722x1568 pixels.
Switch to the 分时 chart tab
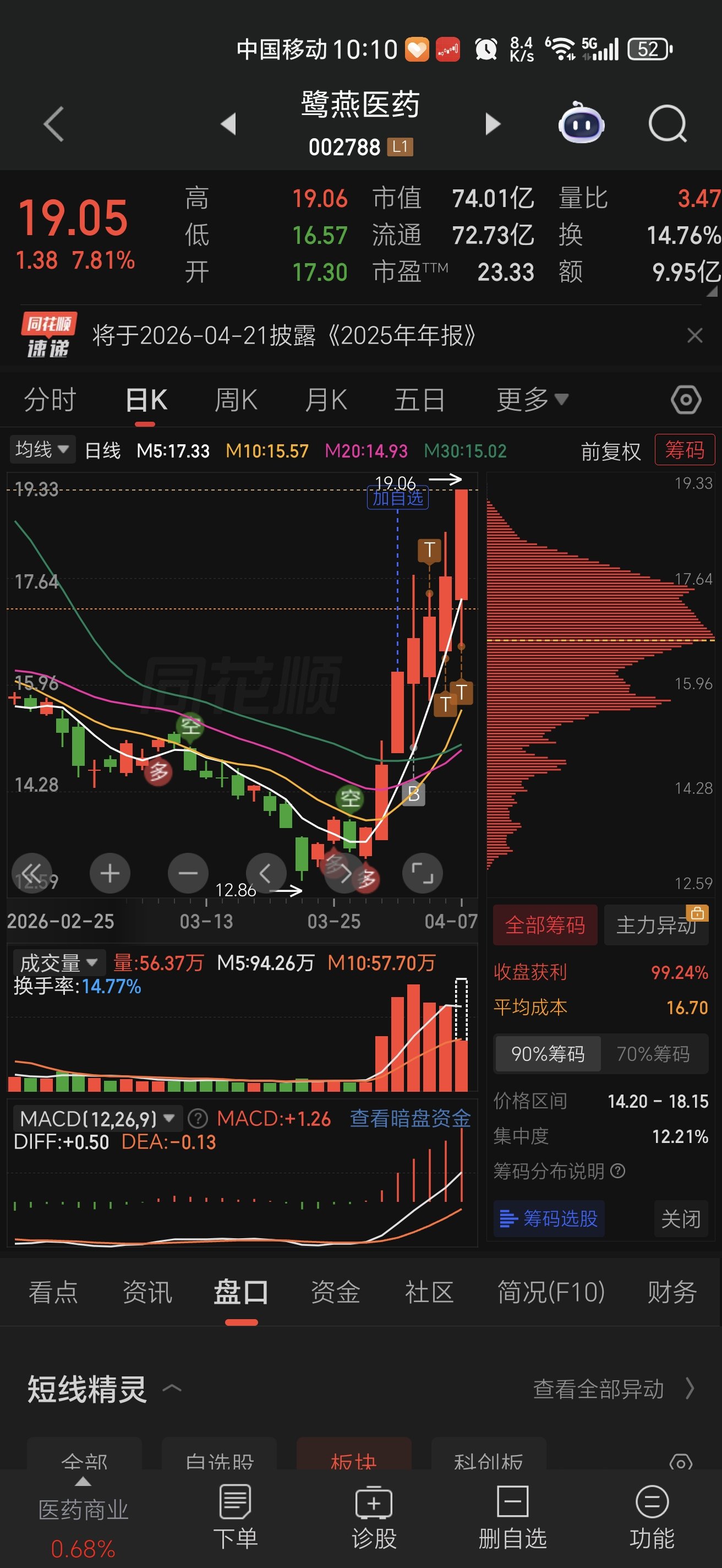click(50, 400)
